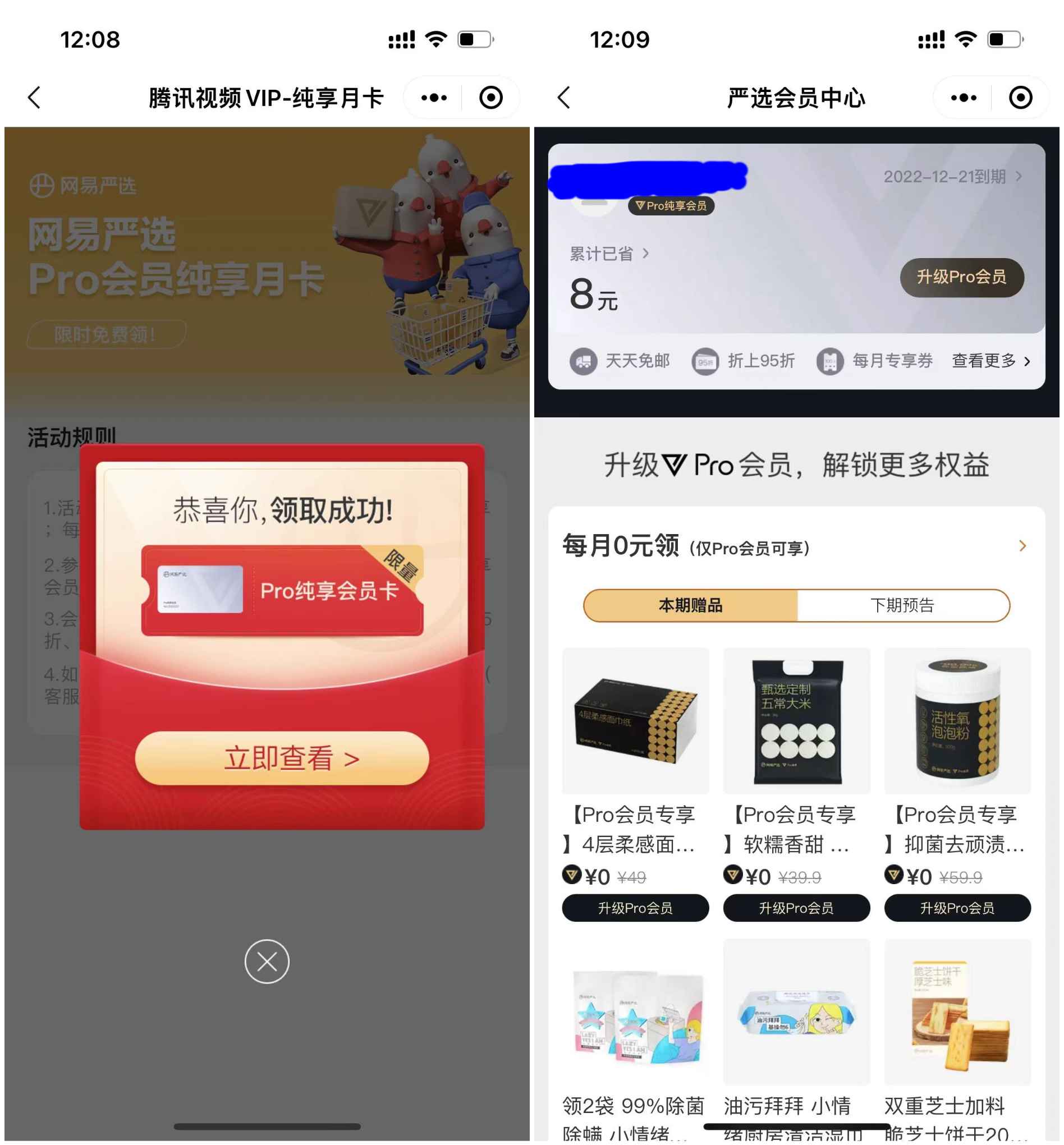This screenshot has width=1064, height=1145.
Task: Tap the gold 升级Pro会员 button on the membership card
Action: click(961, 277)
